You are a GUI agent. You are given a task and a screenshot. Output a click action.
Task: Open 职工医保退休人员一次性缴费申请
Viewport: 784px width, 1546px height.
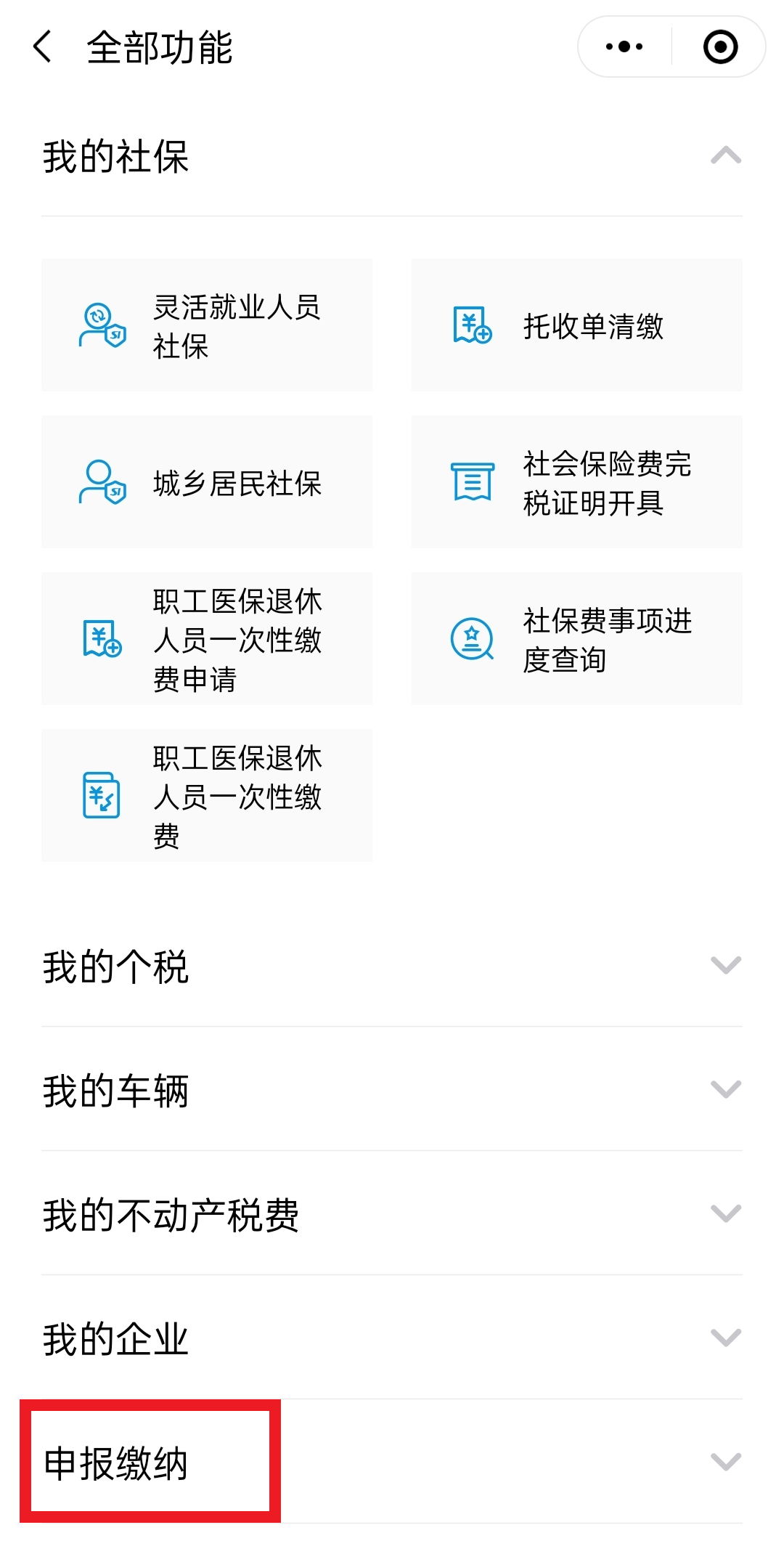click(x=207, y=639)
